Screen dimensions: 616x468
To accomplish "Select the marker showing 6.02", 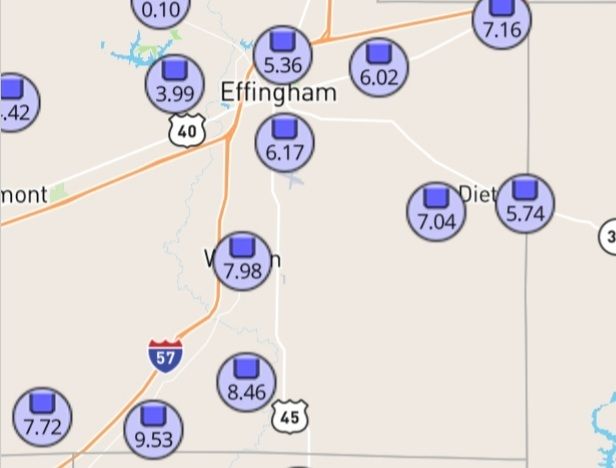I will point(379,67).
